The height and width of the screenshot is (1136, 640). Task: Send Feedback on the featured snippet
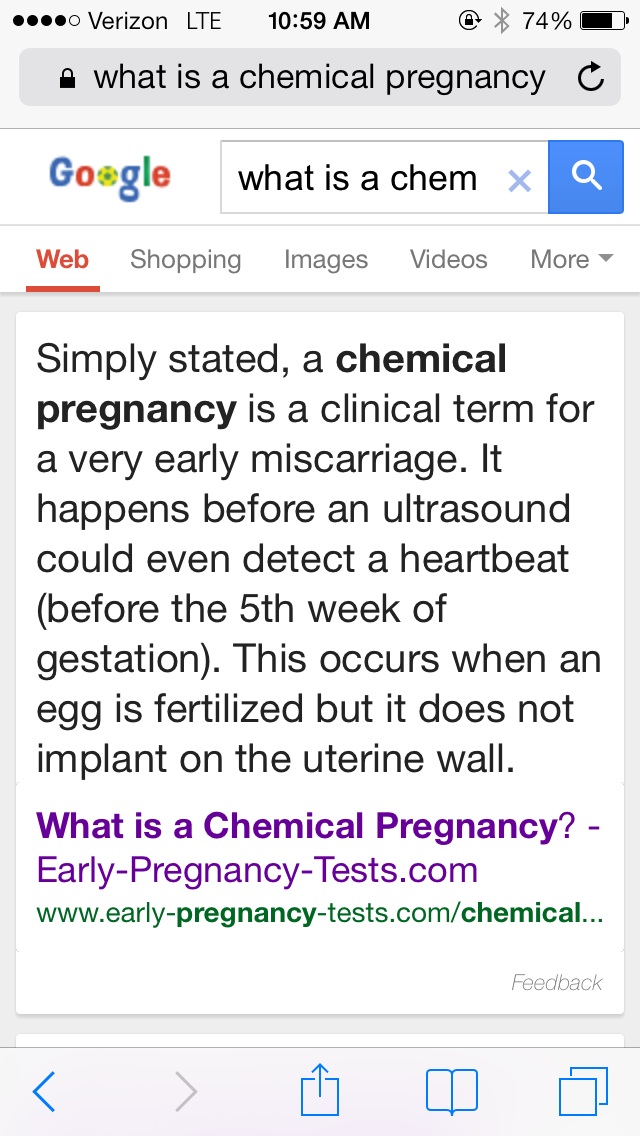[x=557, y=982]
